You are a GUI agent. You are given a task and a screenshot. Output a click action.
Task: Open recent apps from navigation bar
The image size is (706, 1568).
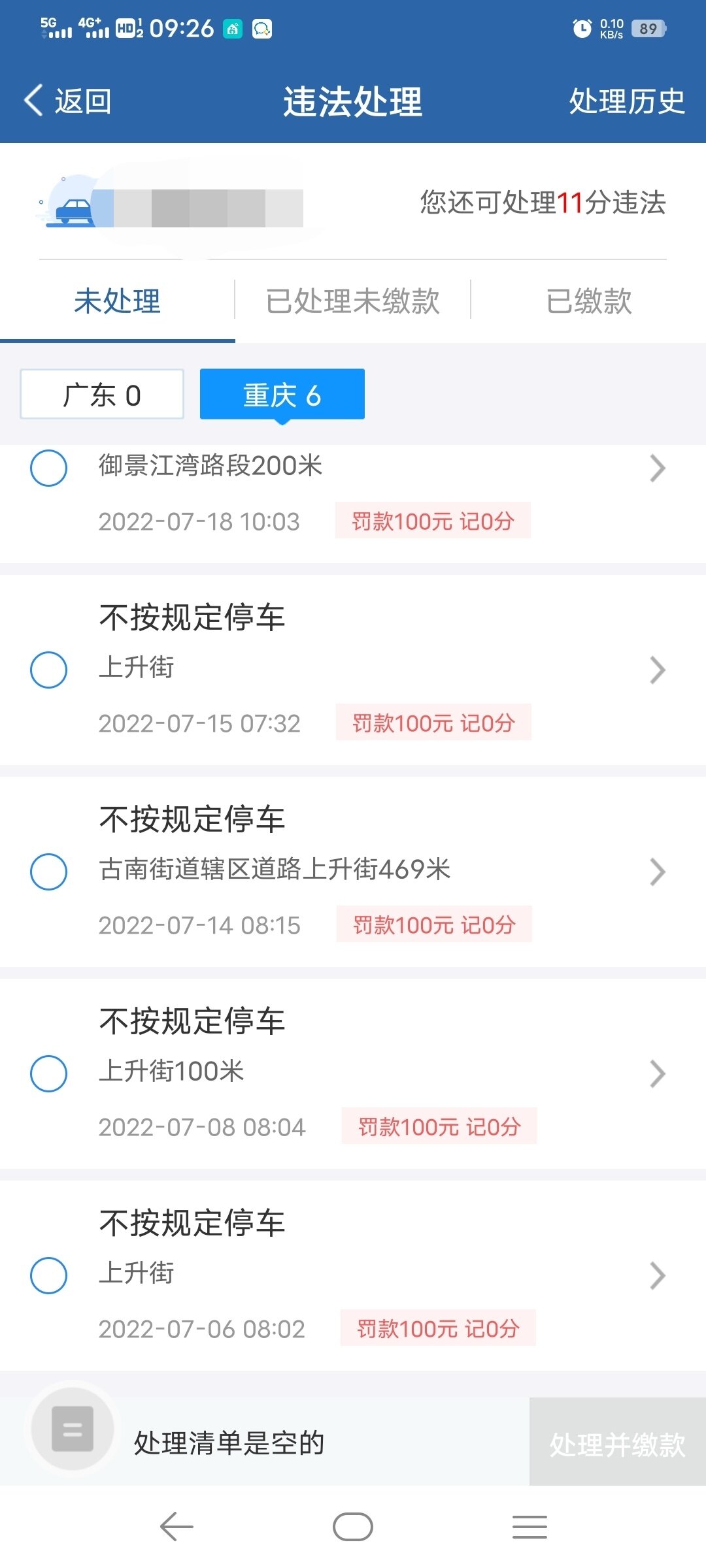click(529, 1527)
